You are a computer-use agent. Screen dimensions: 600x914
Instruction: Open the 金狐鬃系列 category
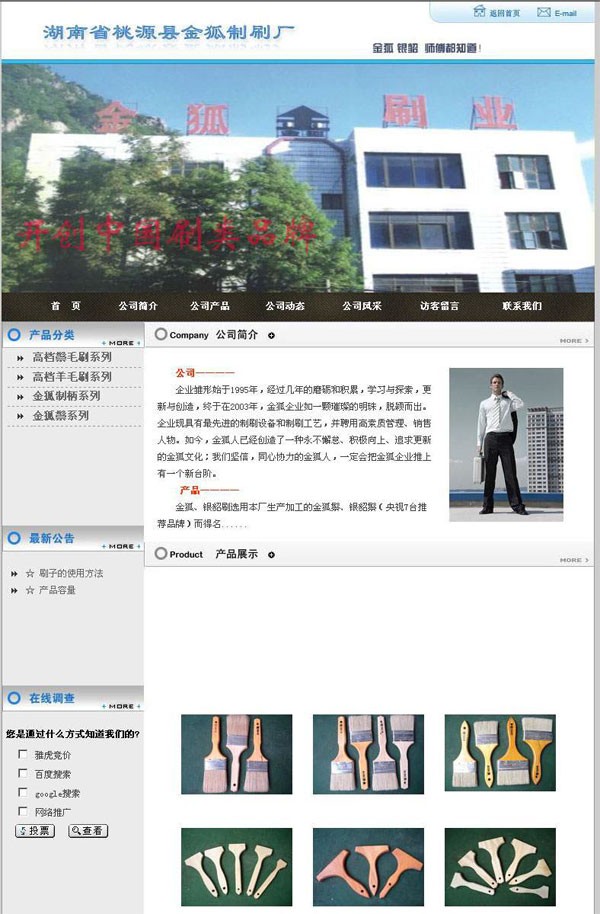coord(60,416)
